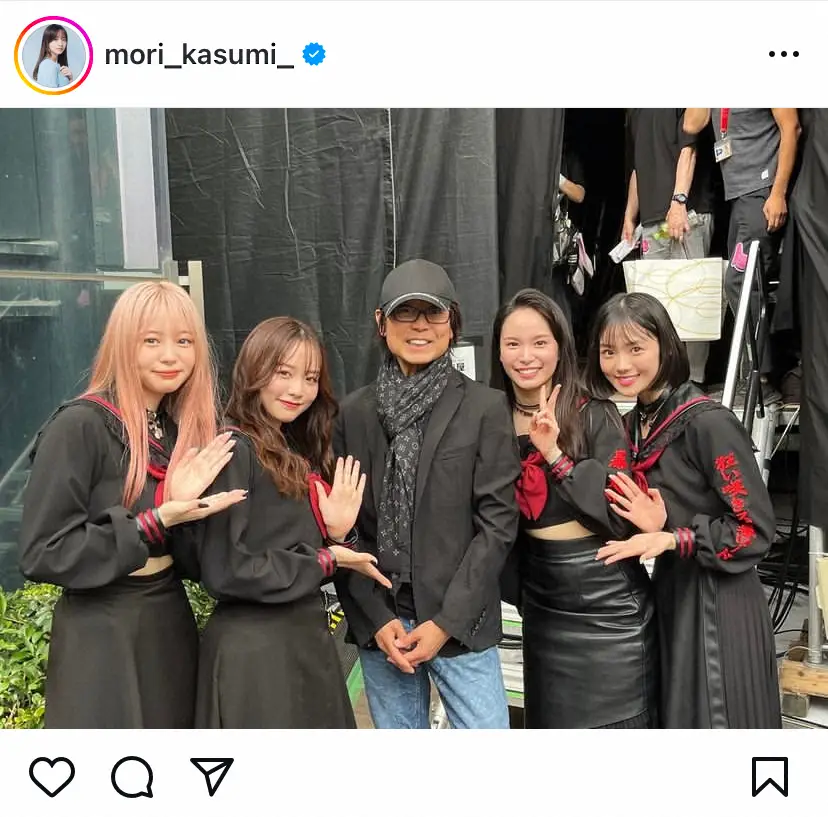This screenshot has height=817, width=828.
Task: Open the comments on this post
Action: 132,776
